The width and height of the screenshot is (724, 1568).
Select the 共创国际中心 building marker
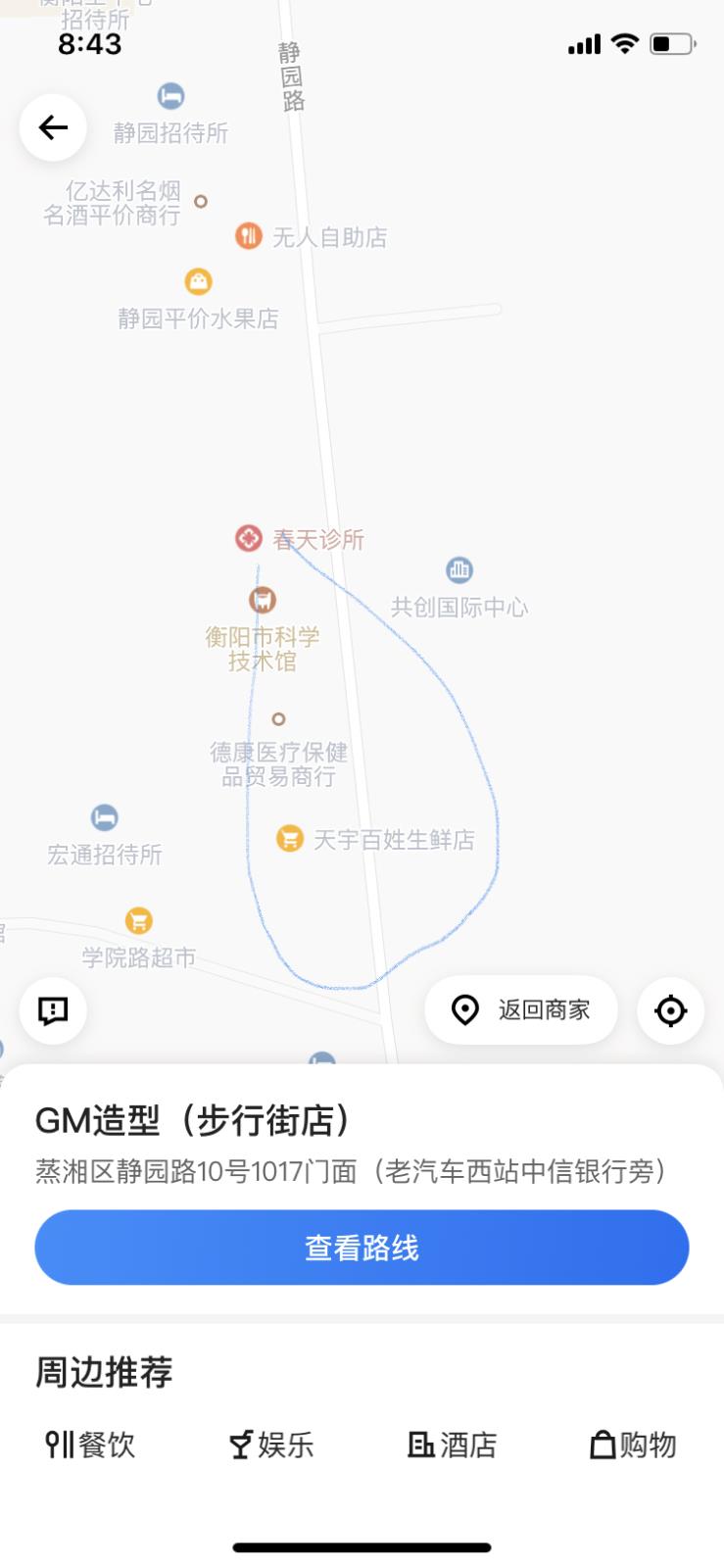pyautogui.click(x=459, y=569)
